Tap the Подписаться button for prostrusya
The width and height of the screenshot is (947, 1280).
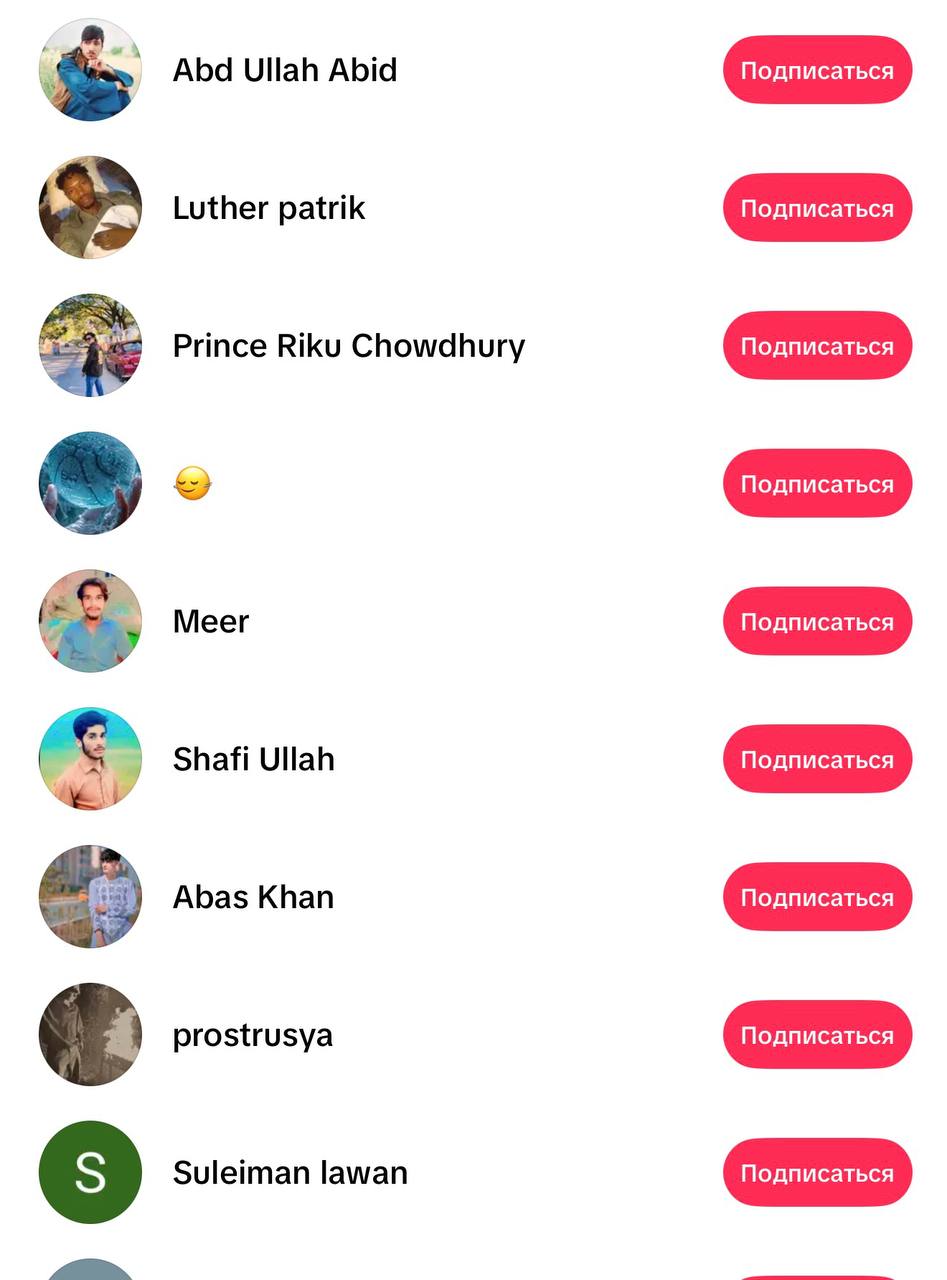(817, 1036)
